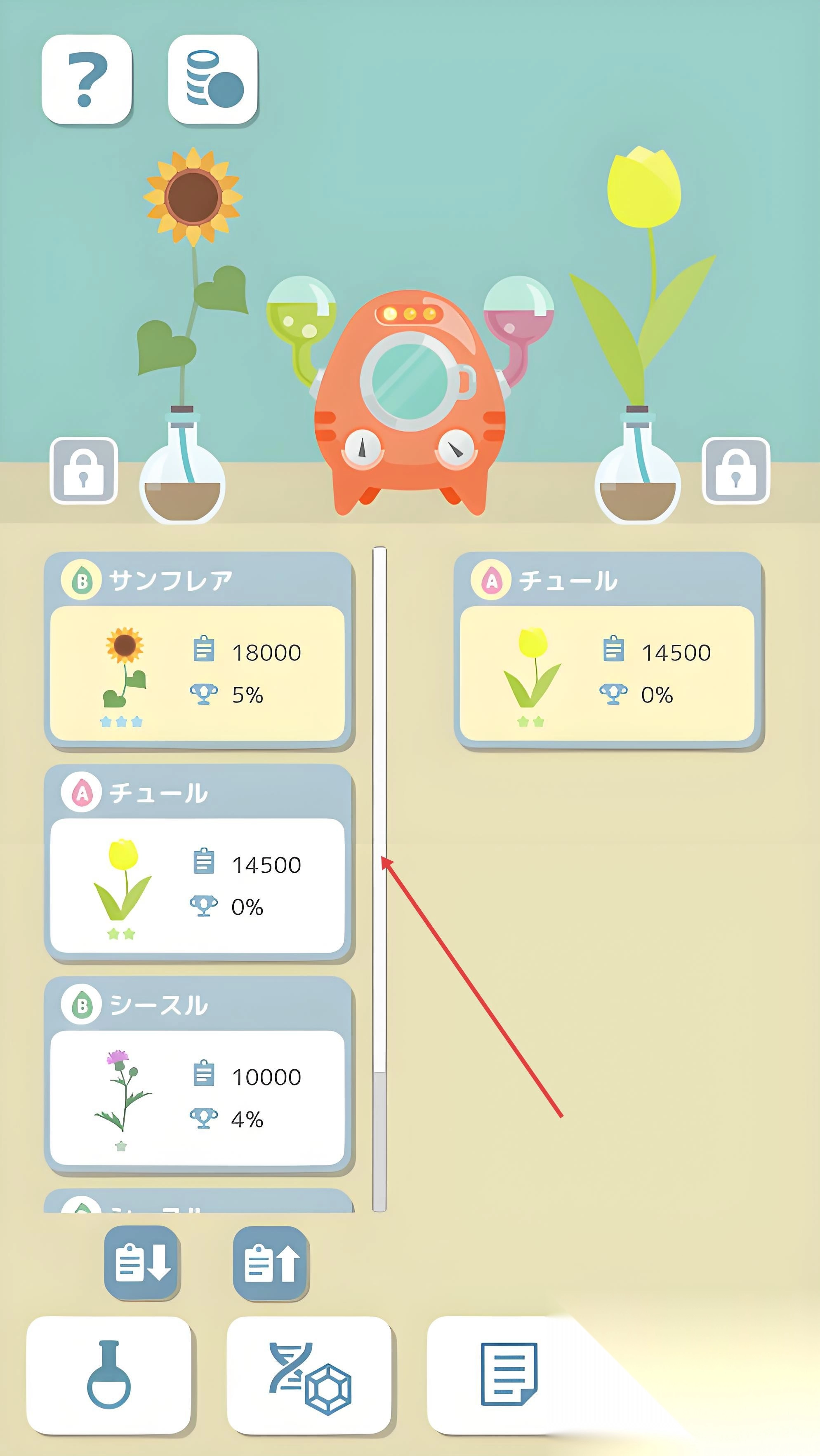This screenshot has height=1456, width=820.
Task: Switch to the flask lab tab
Action: (x=108, y=1375)
